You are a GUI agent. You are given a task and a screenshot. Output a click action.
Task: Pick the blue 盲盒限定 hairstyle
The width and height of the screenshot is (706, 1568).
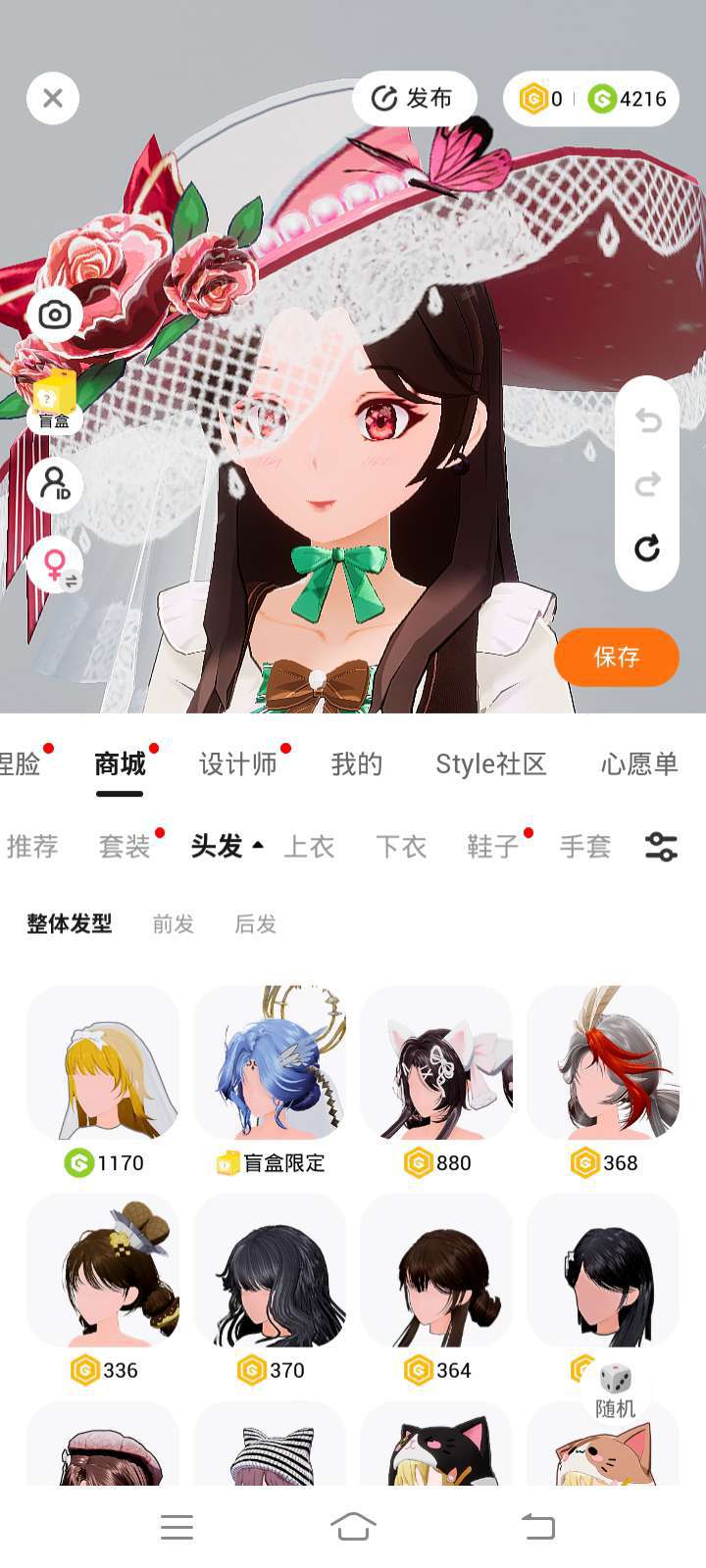[x=270, y=1063]
